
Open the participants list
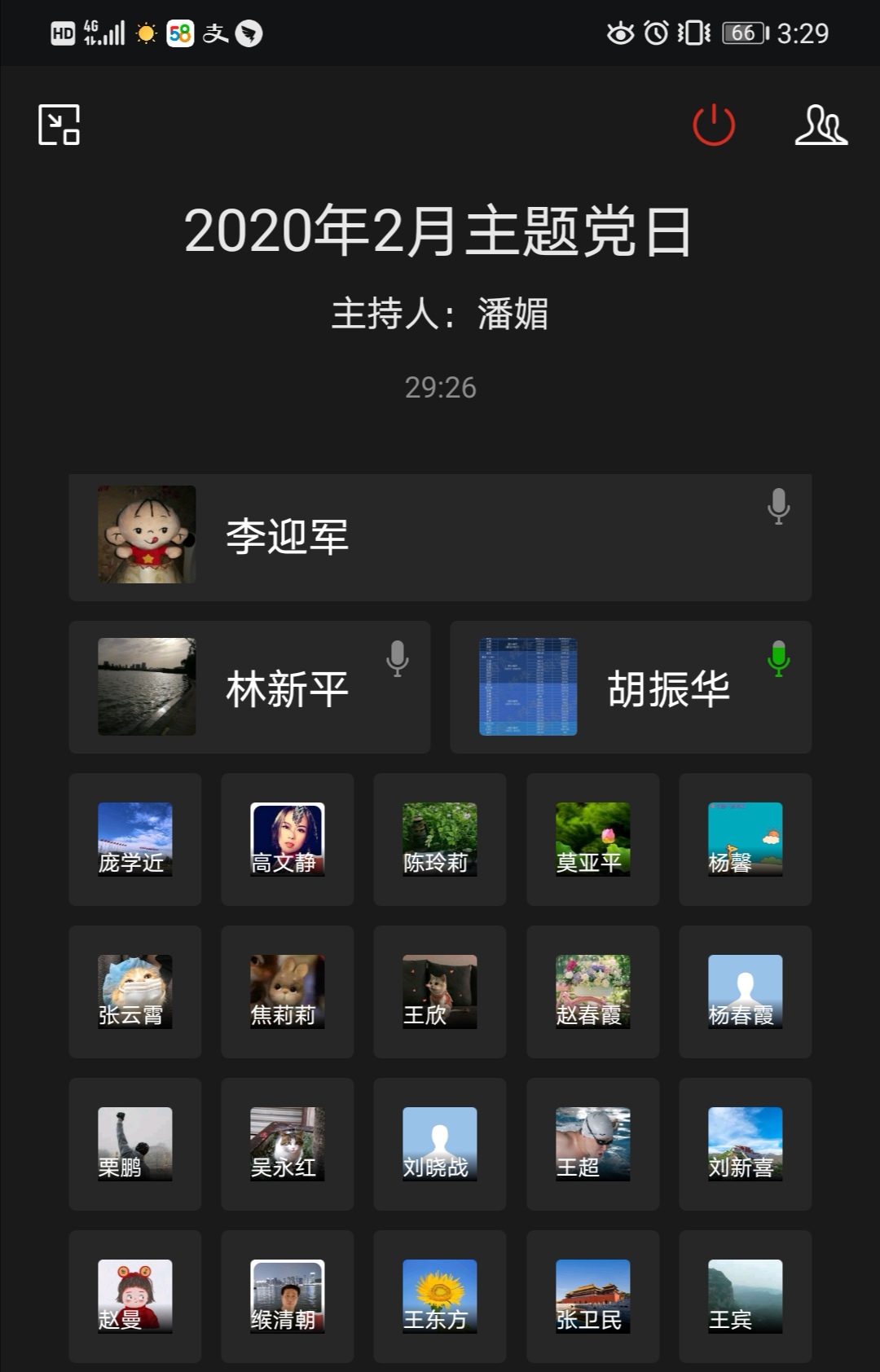[821, 125]
